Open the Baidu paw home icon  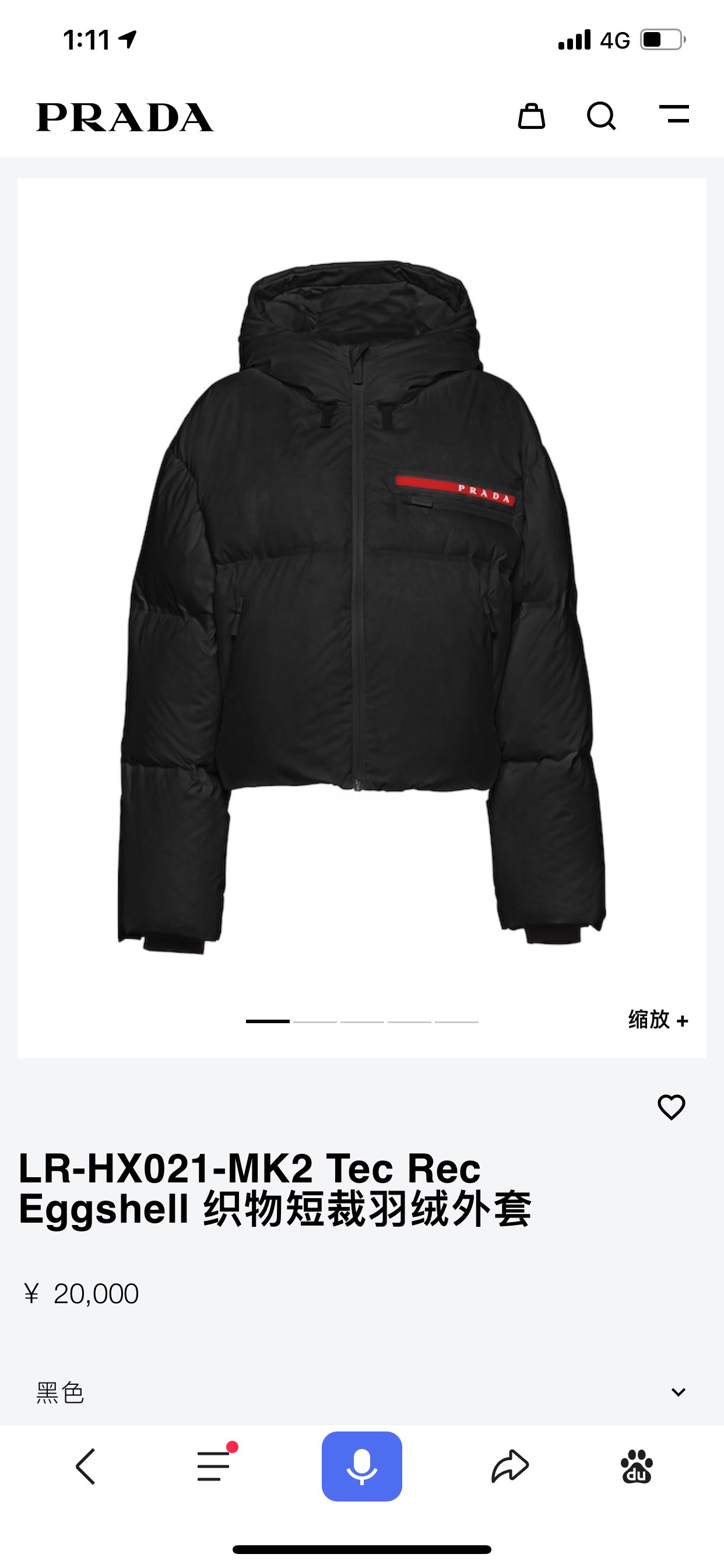637,1466
